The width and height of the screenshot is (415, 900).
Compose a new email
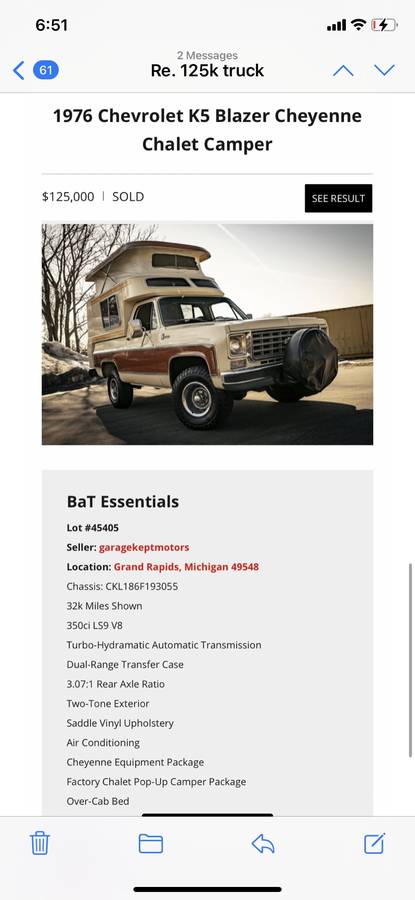coord(374,843)
